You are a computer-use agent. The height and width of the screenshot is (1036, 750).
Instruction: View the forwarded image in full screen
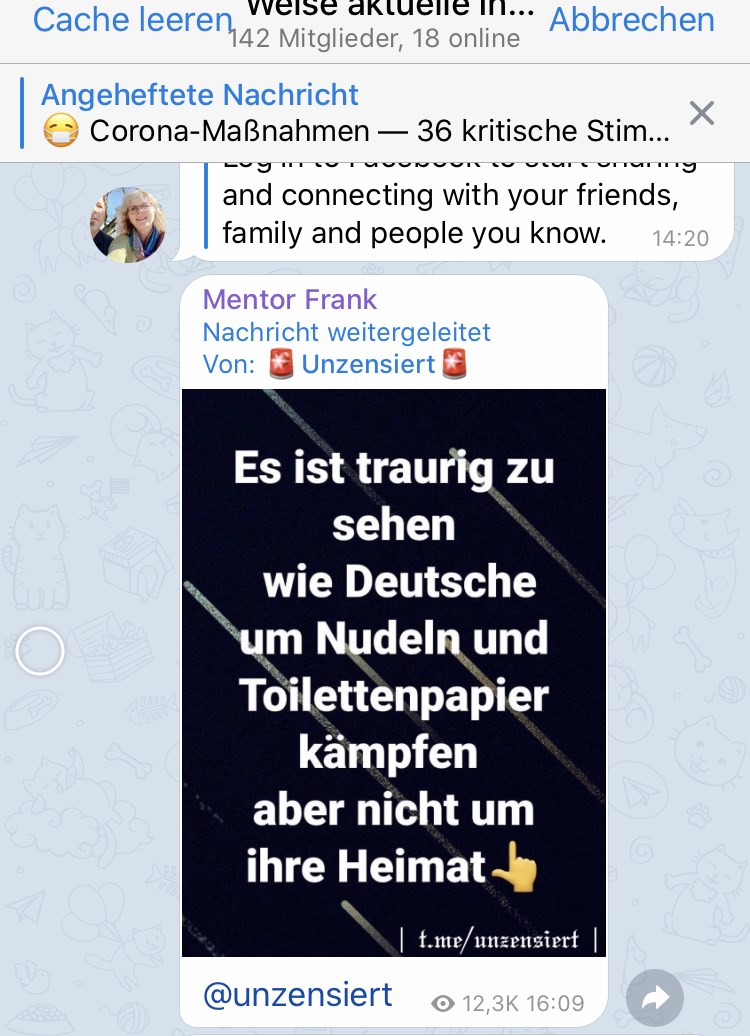(x=394, y=672)
